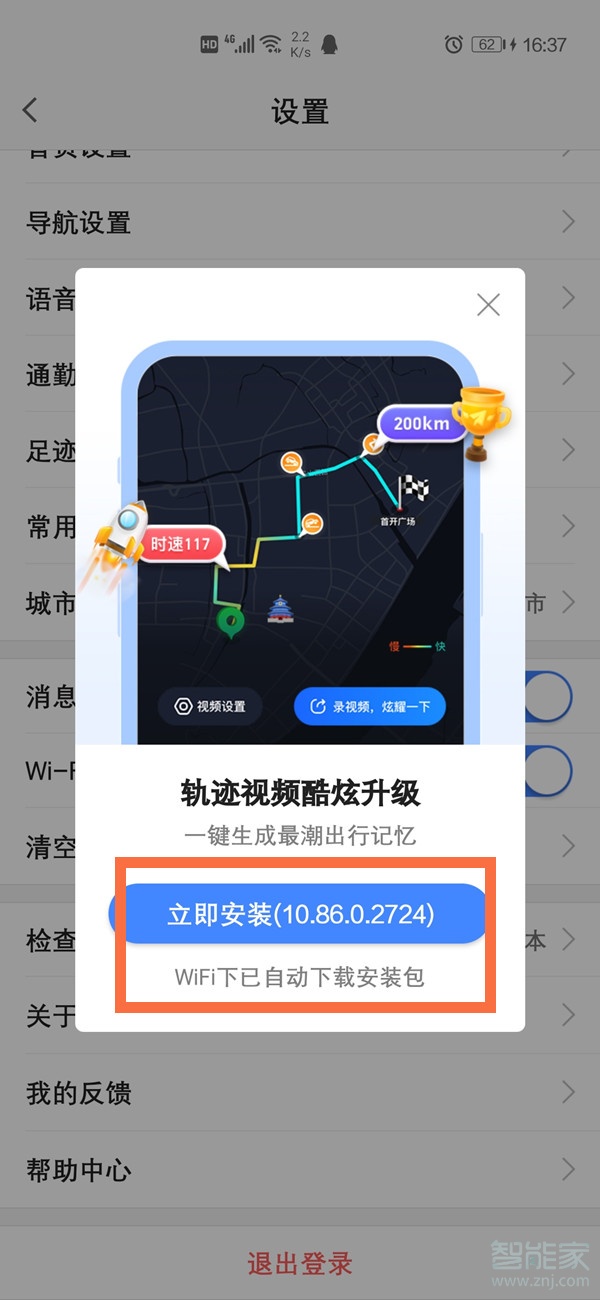Open 我的反馈
The image size is (600, 1300).
(300, 1093)
